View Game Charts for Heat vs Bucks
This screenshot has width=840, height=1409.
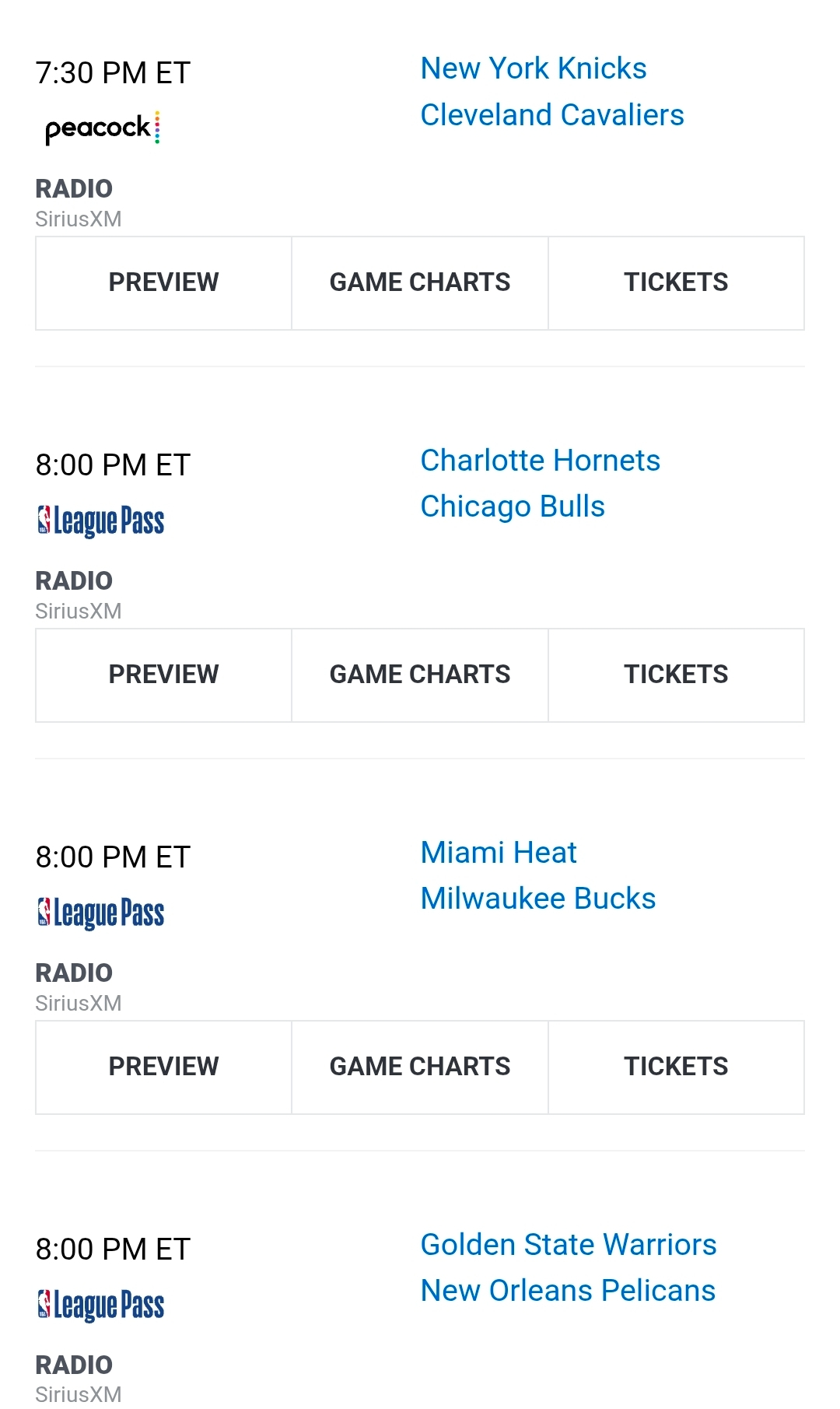[x=419, y=1067]
